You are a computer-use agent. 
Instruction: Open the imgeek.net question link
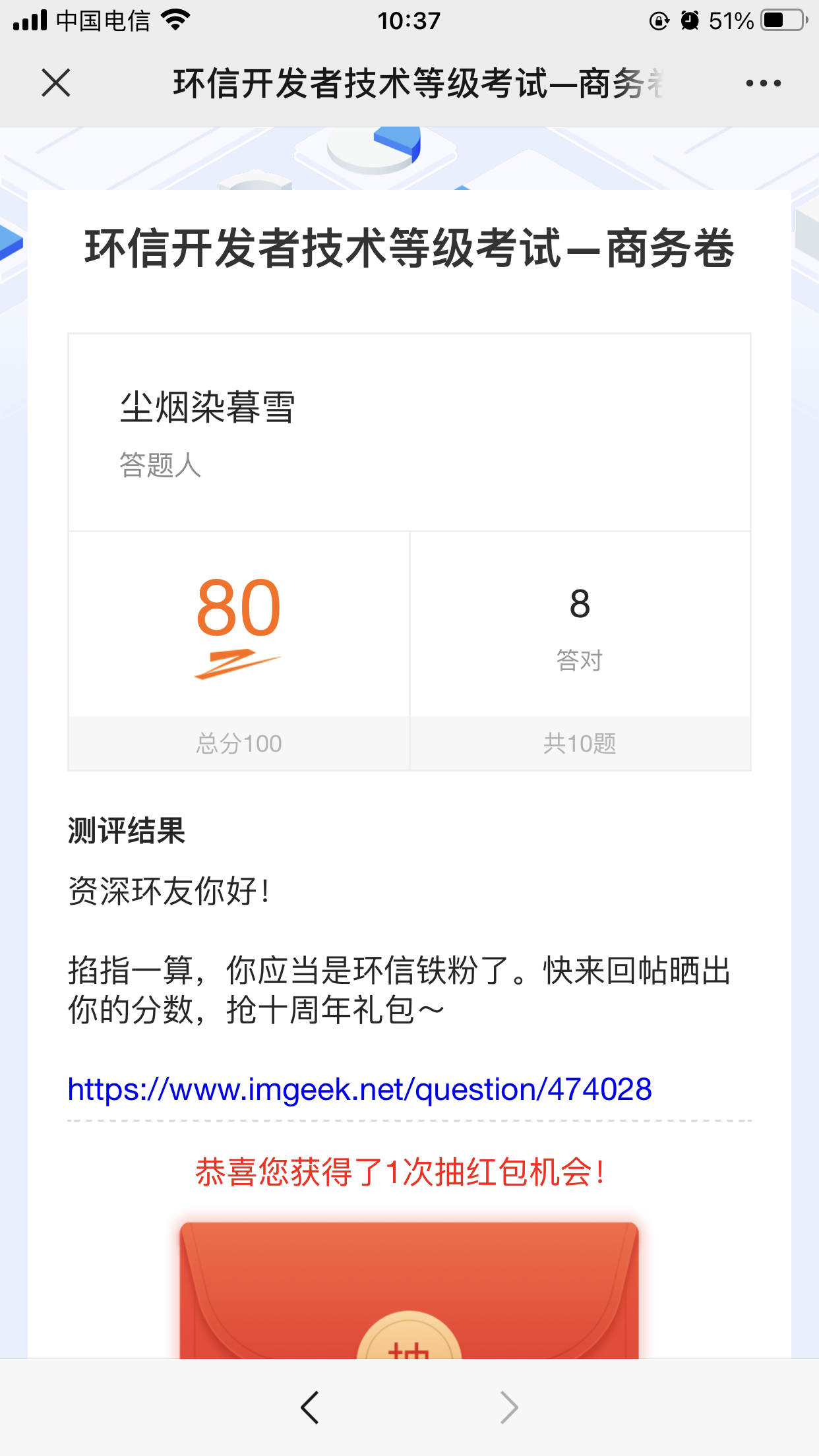coord(359,1089)
